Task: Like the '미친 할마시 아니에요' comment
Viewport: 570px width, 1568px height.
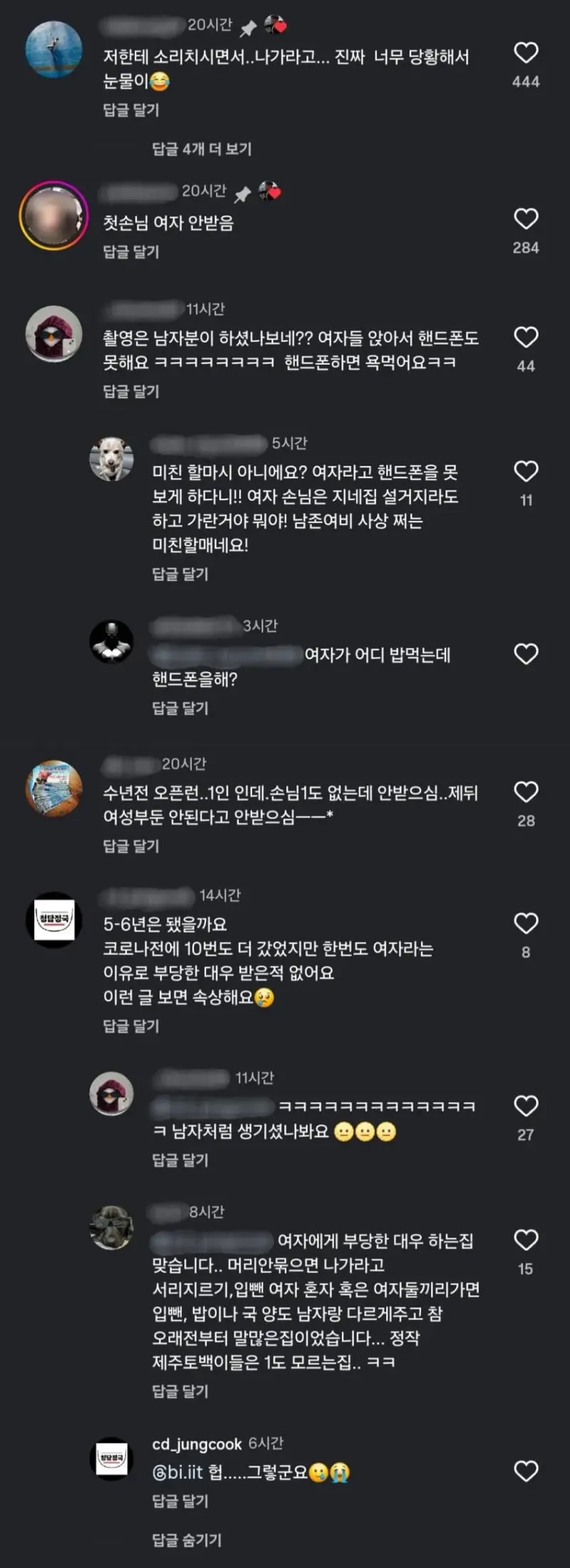Action: pyautogui.click(x=526, y=471)
